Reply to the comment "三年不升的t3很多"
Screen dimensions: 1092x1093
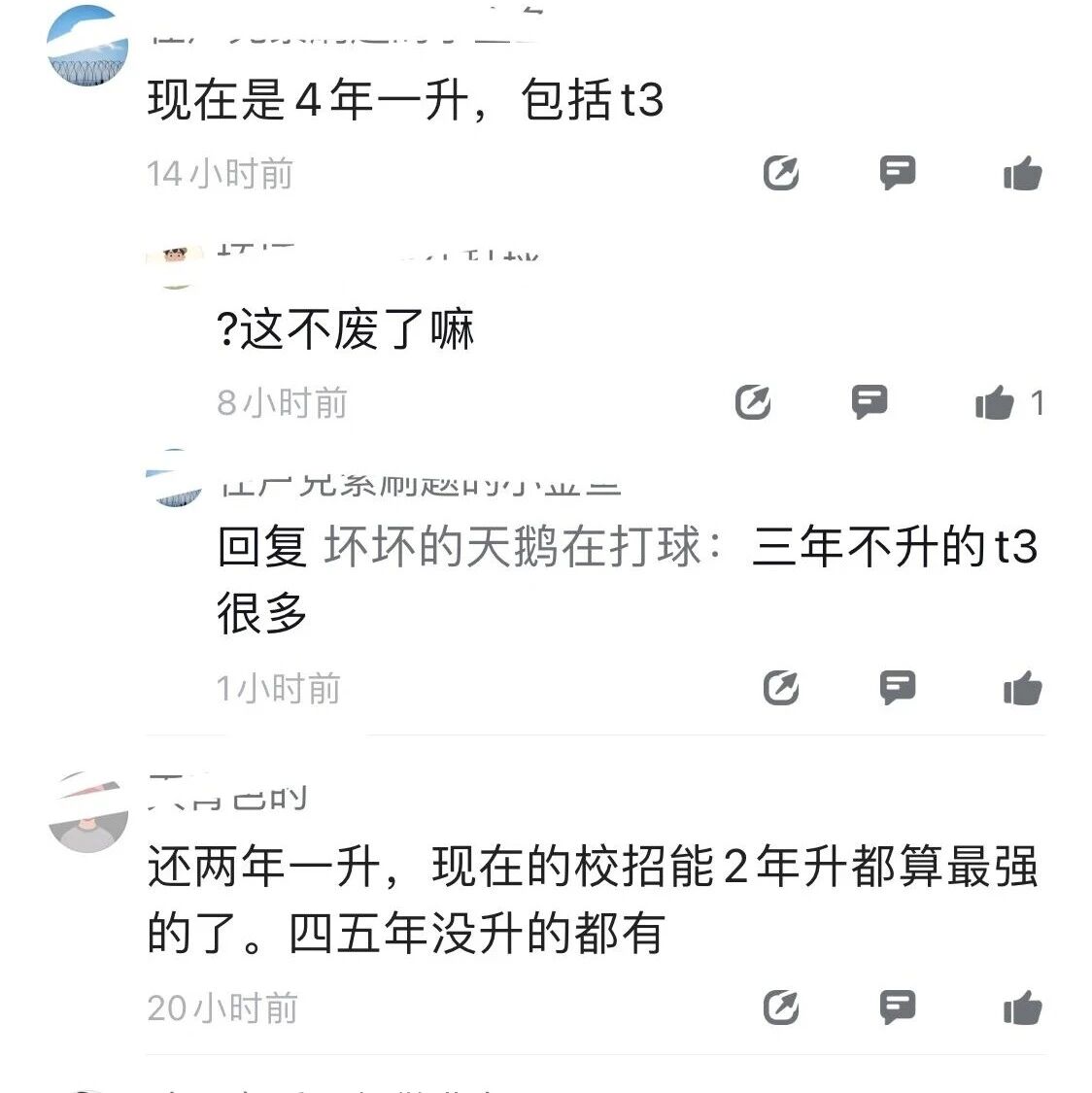[897, 688]
